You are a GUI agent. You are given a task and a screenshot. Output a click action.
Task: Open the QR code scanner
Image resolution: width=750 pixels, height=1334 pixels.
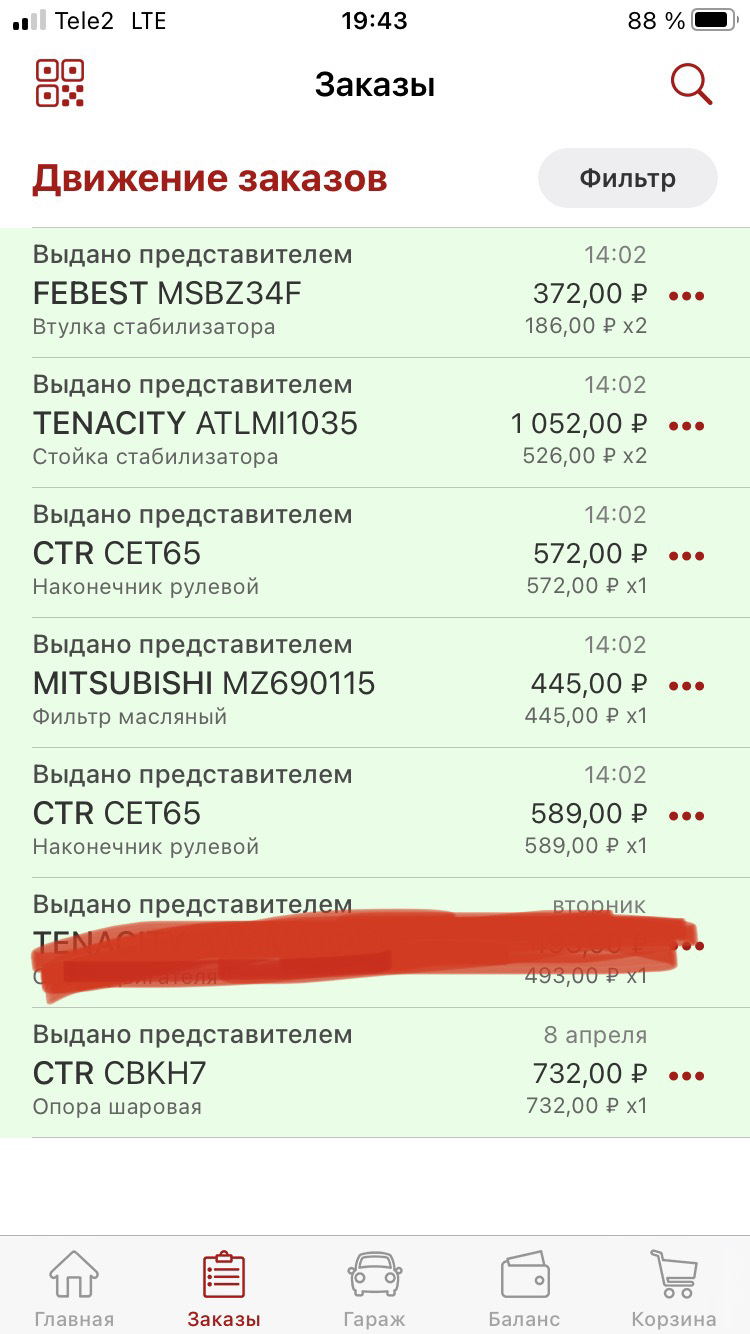point(60,84)
